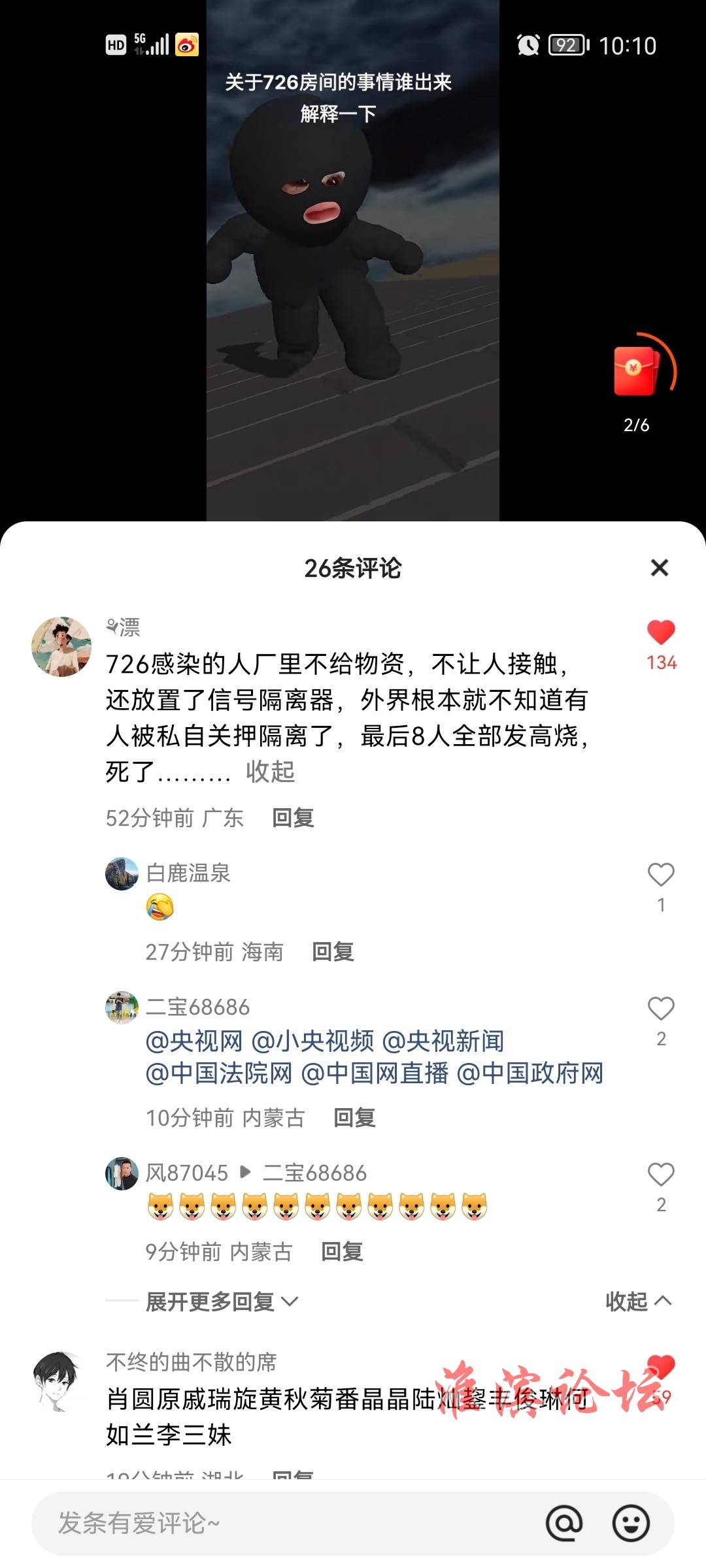Reply to 白鹿温泉's comment

click(x=333, y=951)
